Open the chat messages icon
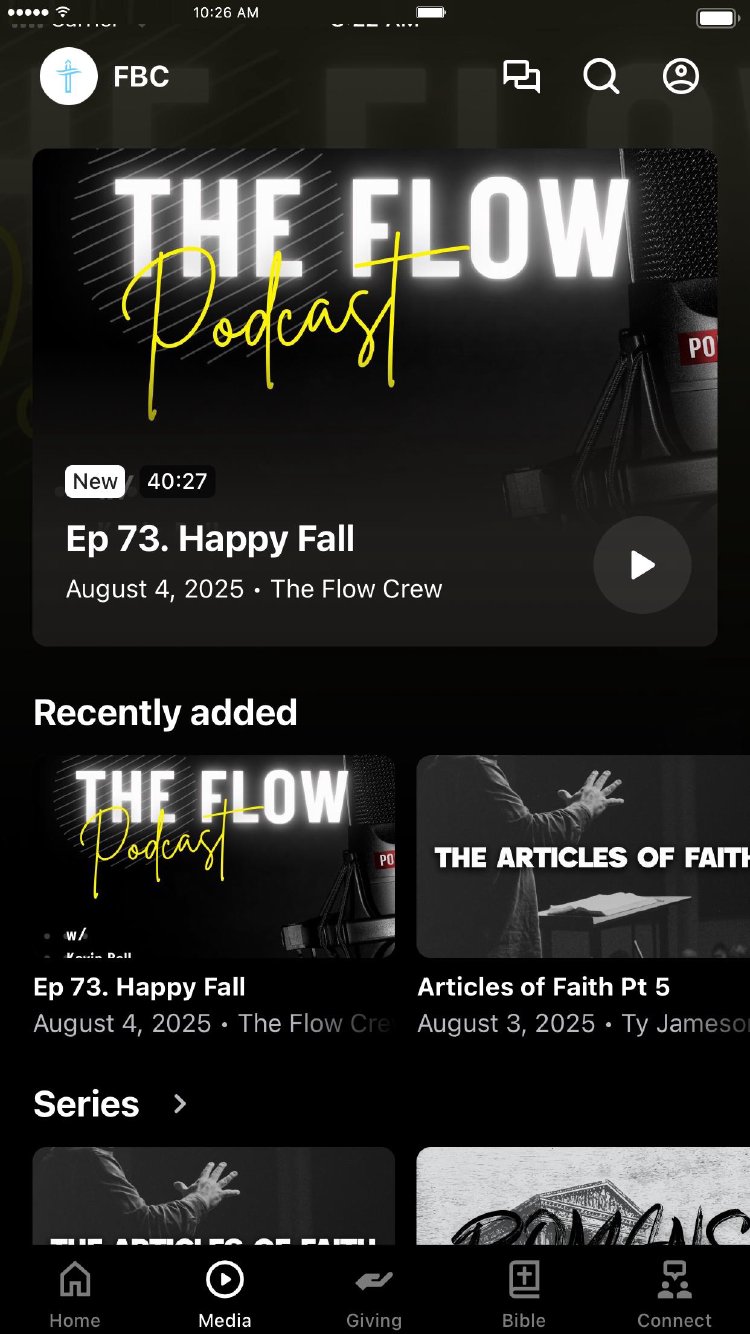This screenshot has width=750, height=1334. pyautogui.click(x=521, y=77)
